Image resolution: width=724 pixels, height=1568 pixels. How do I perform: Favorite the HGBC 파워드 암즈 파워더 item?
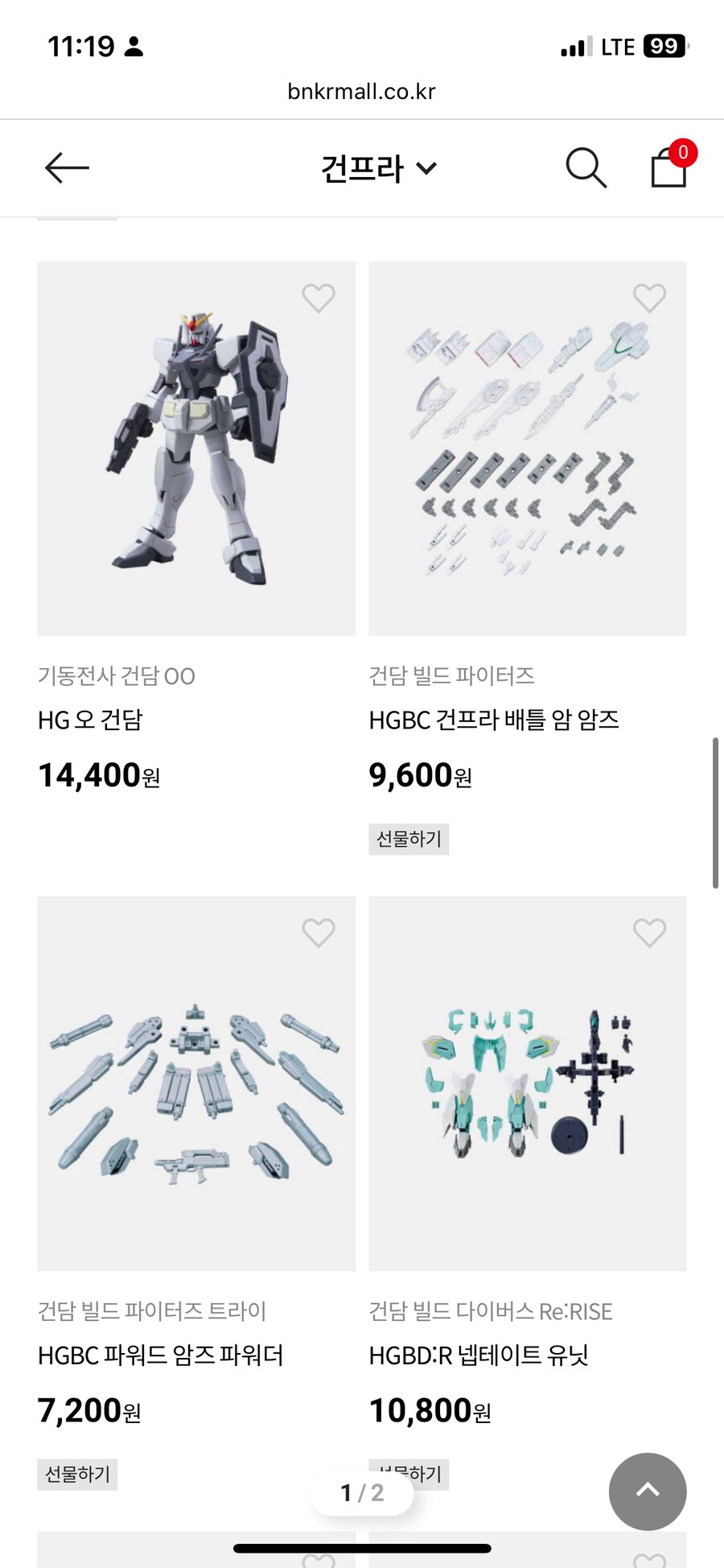coord(319,933)
